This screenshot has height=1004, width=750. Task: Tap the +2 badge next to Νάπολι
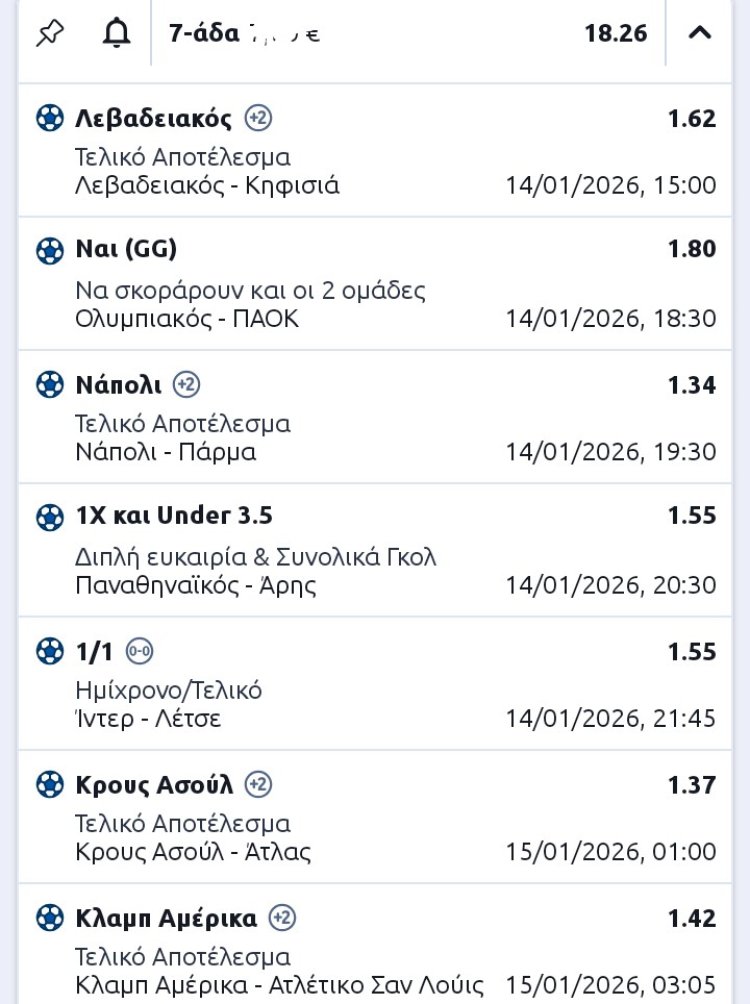point(186,384)
